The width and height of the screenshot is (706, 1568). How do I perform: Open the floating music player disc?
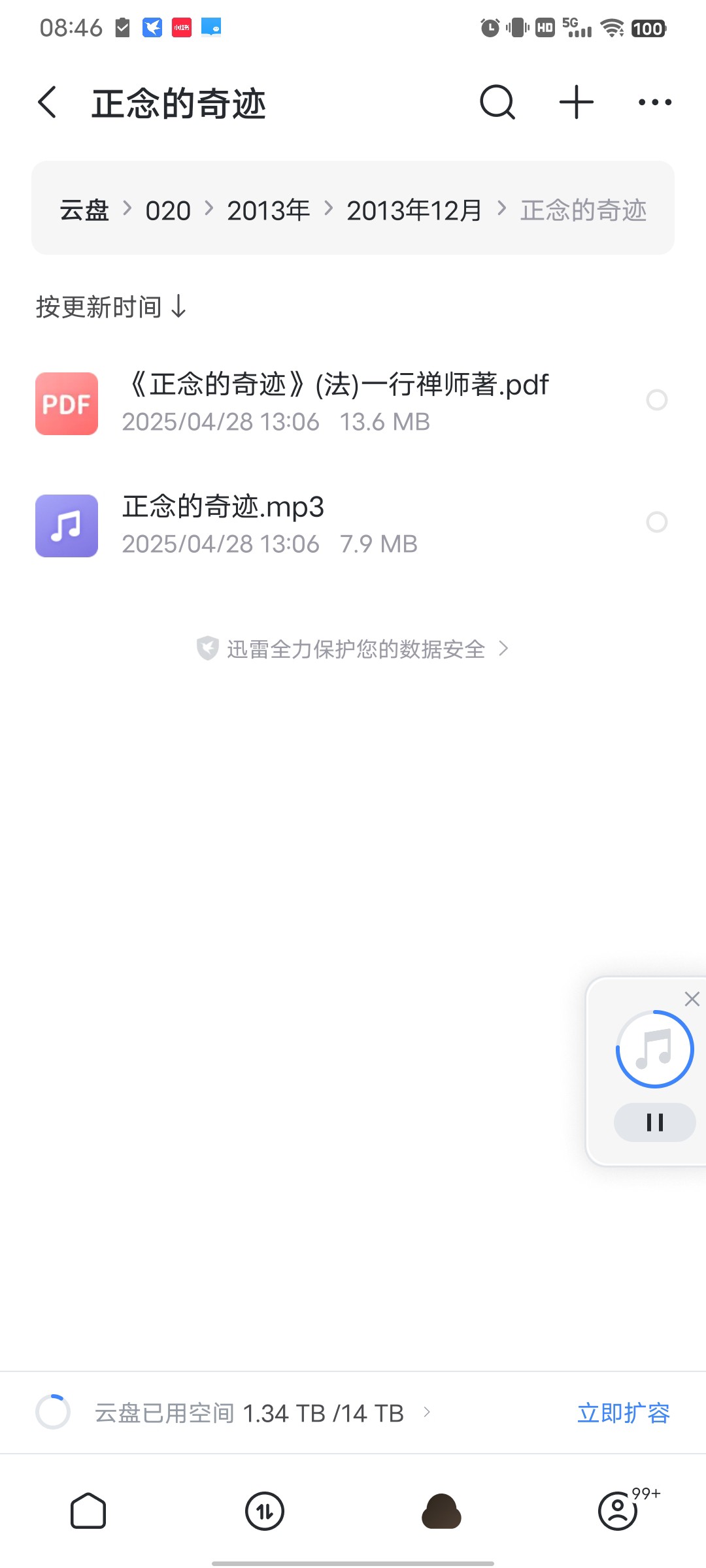tap(654, 1049)
